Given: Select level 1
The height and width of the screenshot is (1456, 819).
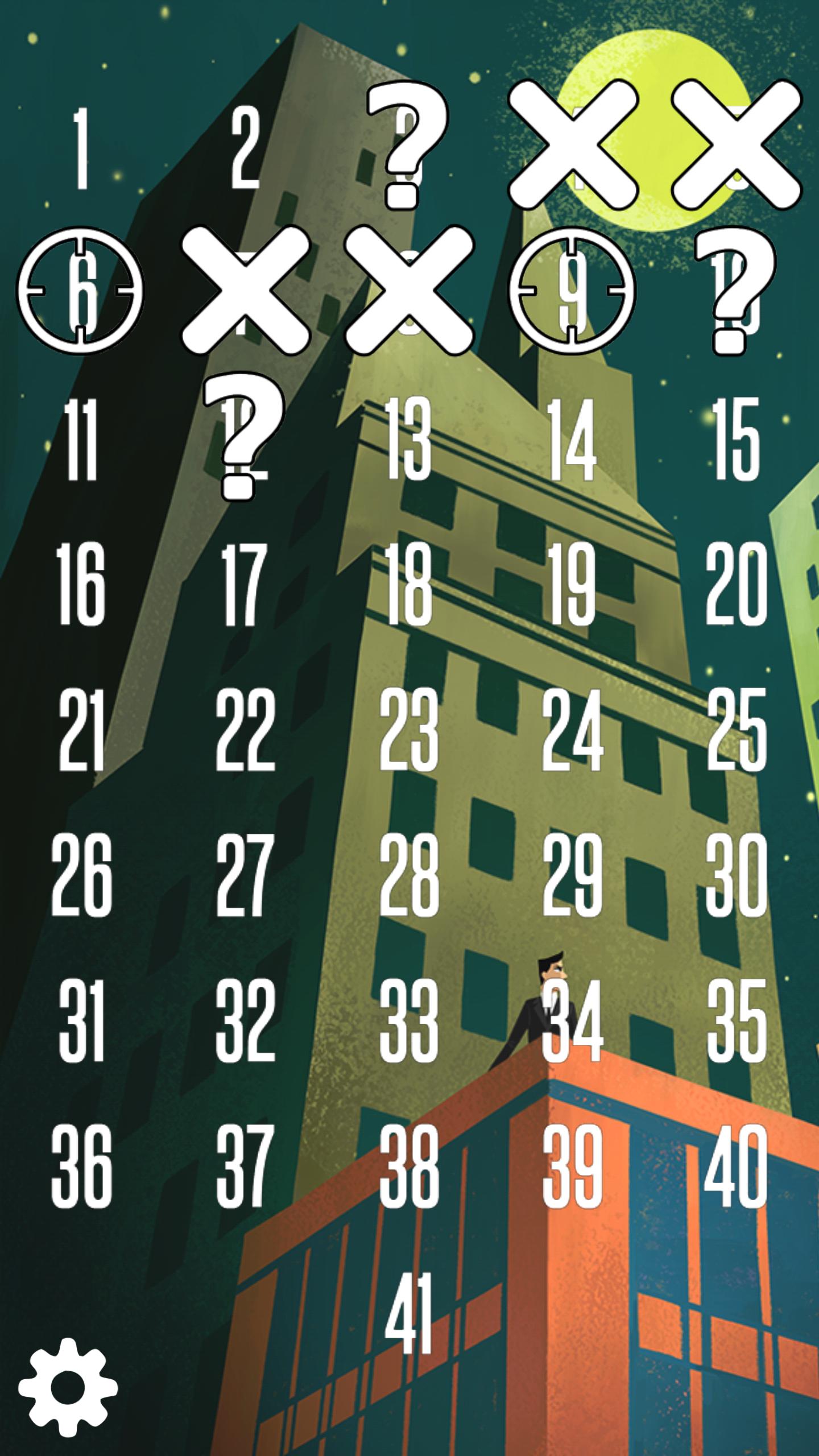Looking at the screenshot, I should point(82,149).
